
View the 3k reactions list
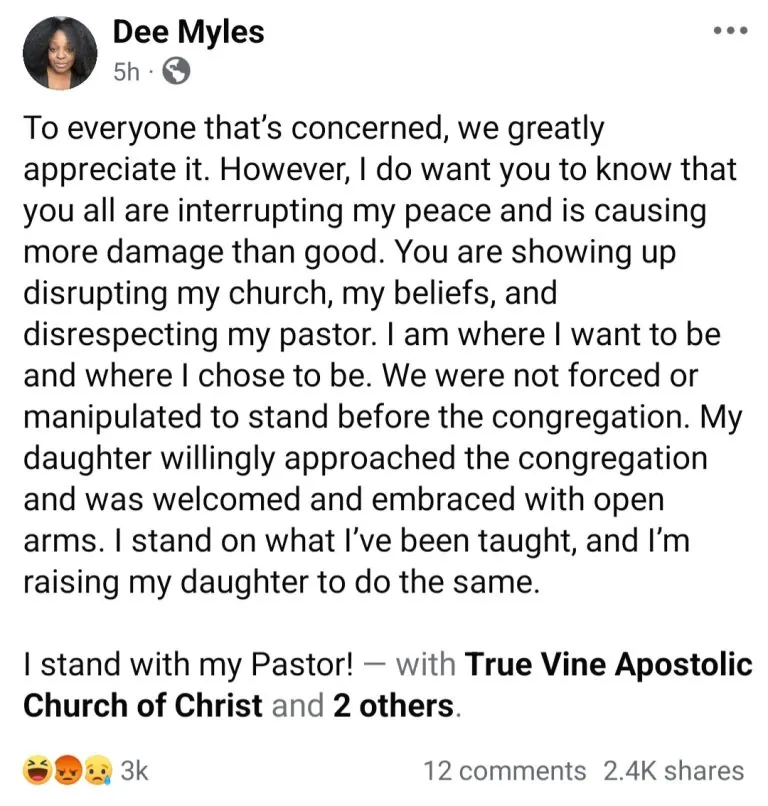pos(86,770)
